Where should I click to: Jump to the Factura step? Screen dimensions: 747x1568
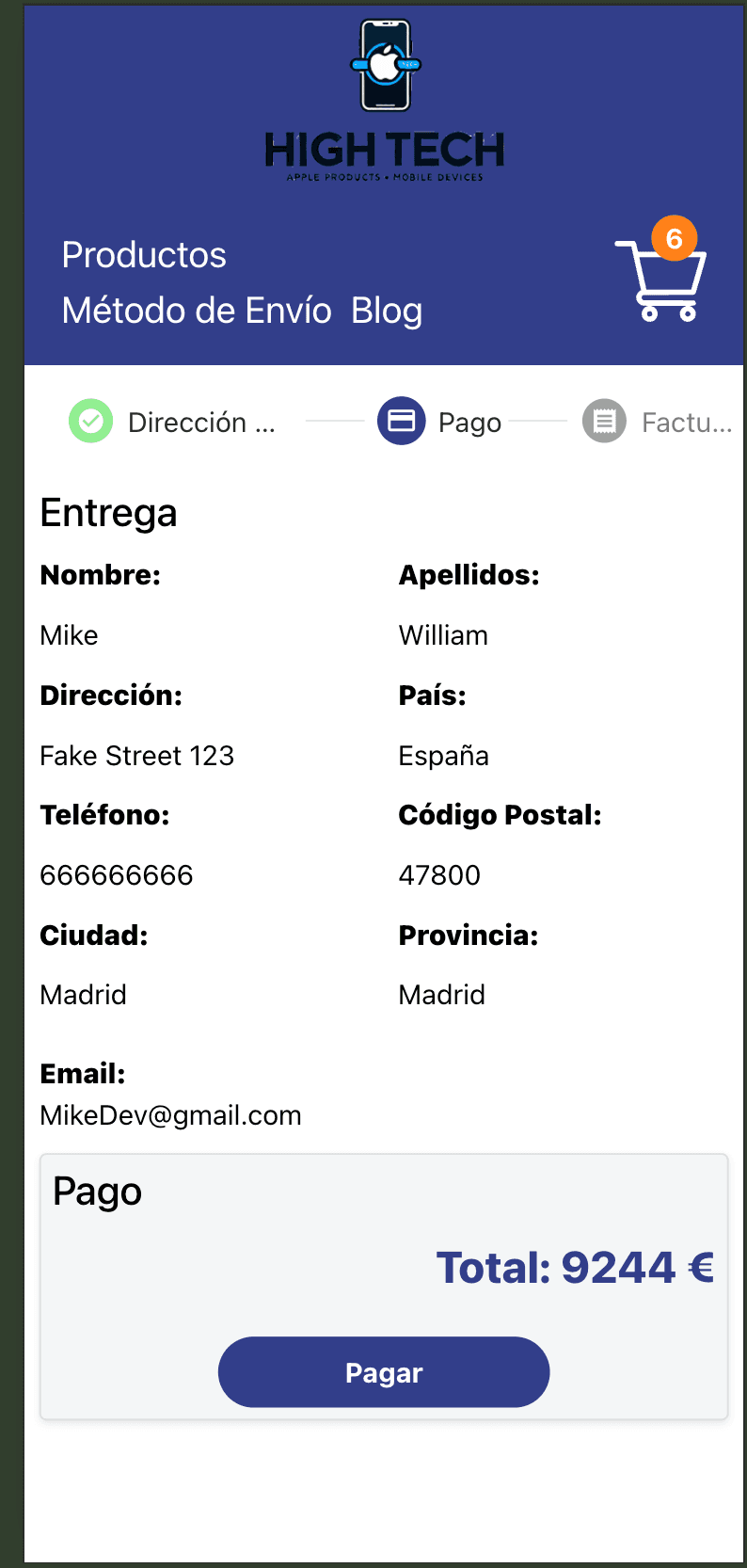click(658, 422)
